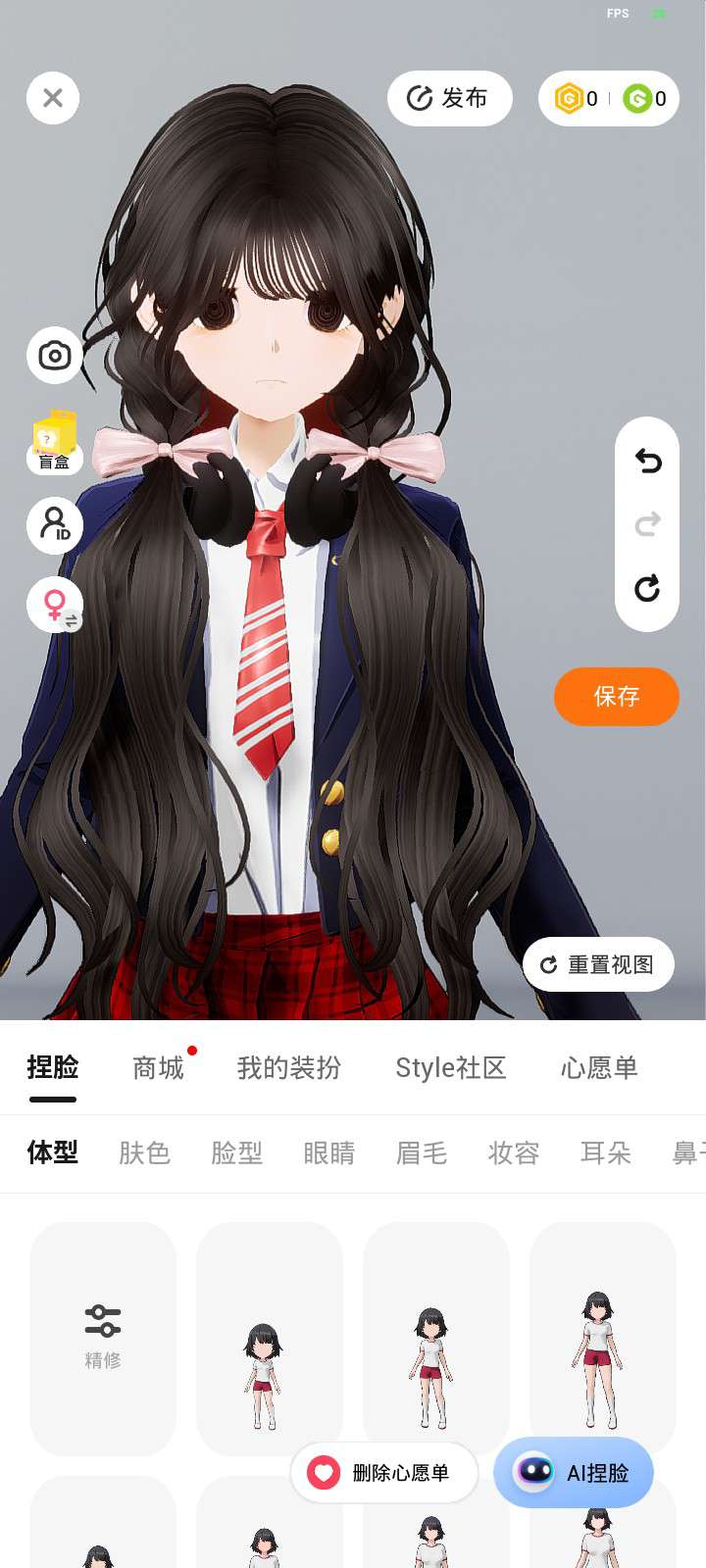Open the camera snapshot icon

click(x=55, y=355)
